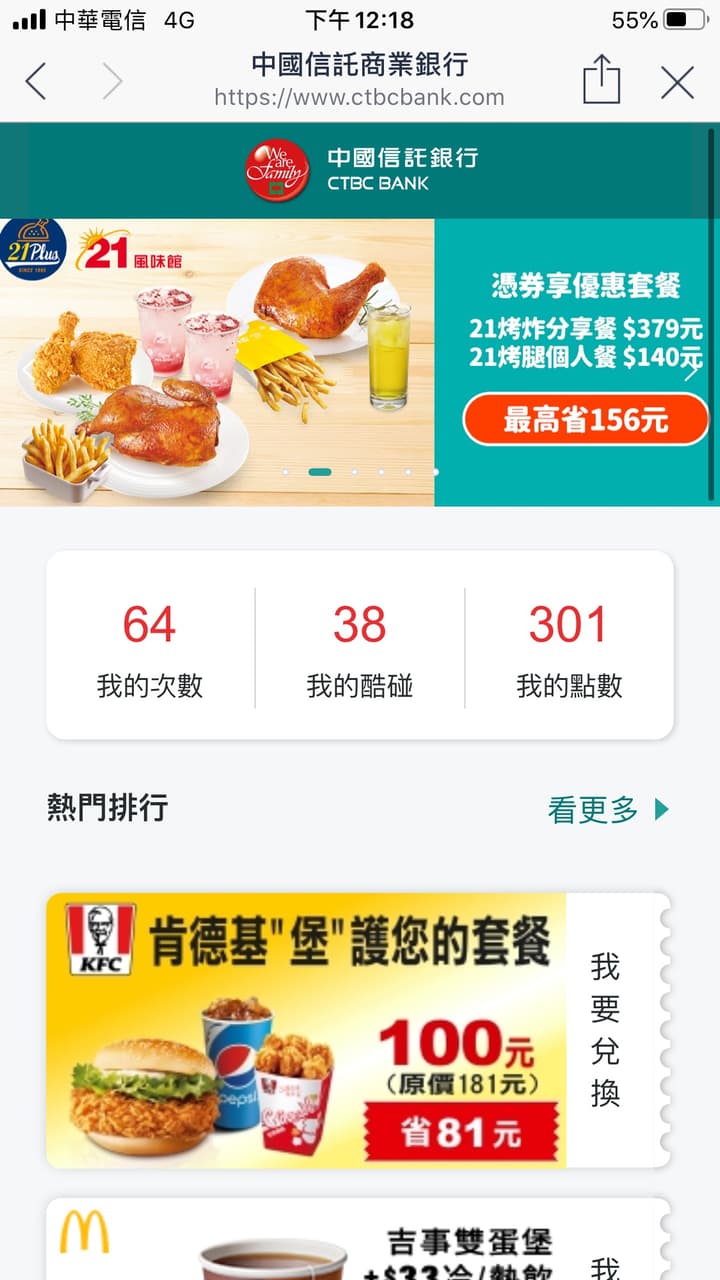The image size is (720, 1280).
Task: Close the in-app browser with X
Action: (x=677, y=82)
